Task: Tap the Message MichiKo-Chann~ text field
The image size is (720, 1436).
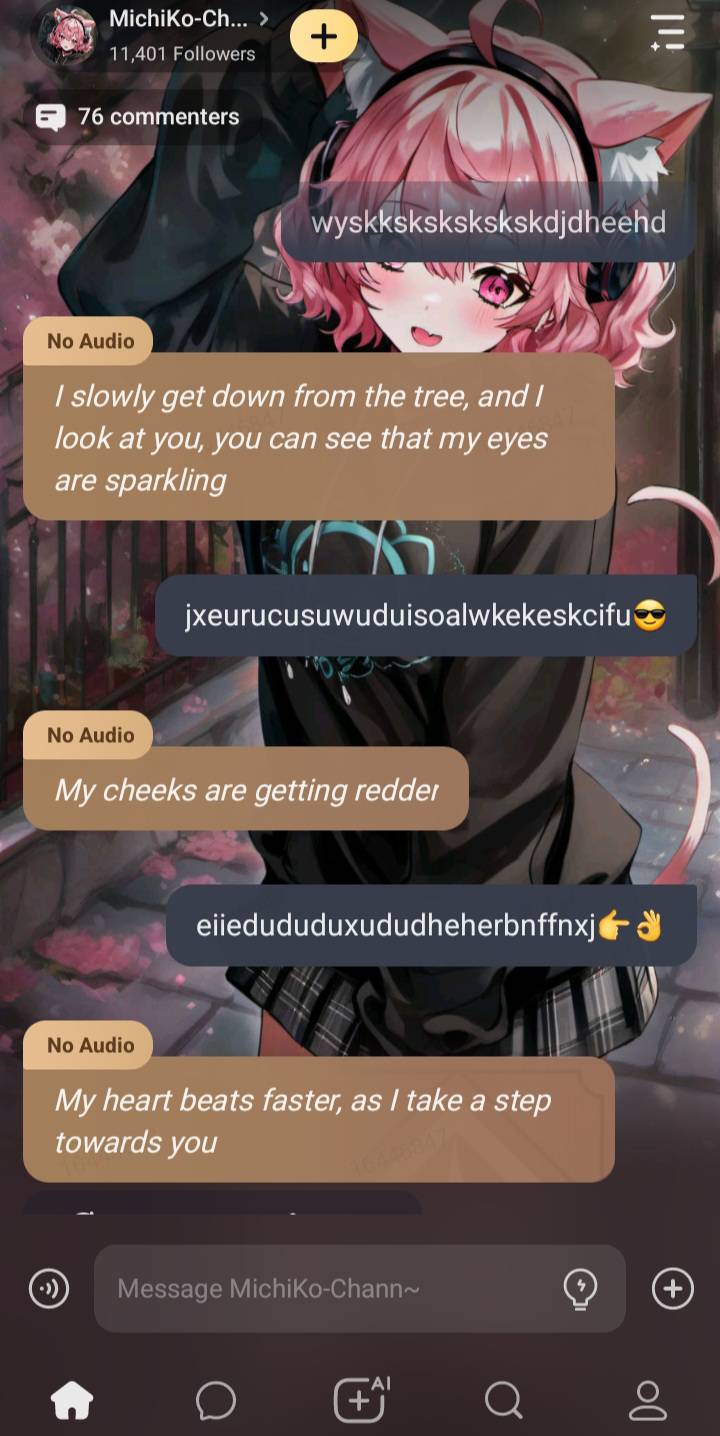Action: tap(330, 1288)
